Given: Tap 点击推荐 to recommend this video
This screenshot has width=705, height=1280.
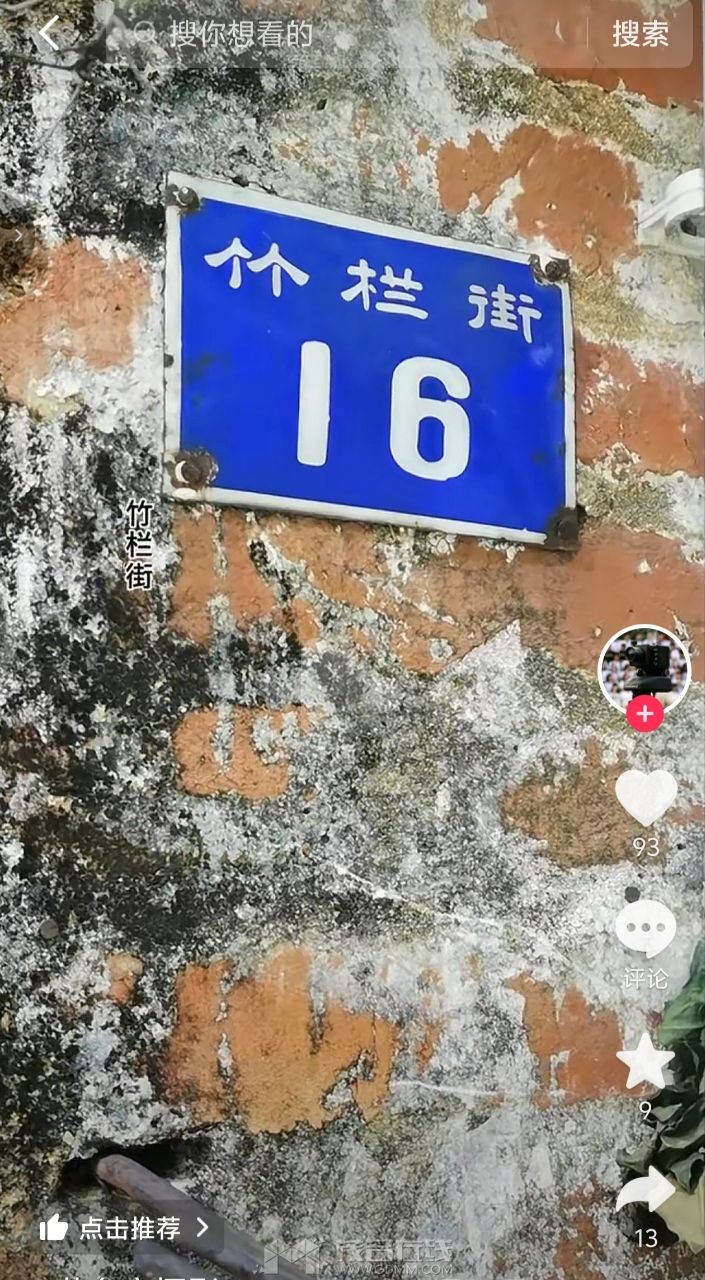Looking at the screenshot, I should 126,1227.
